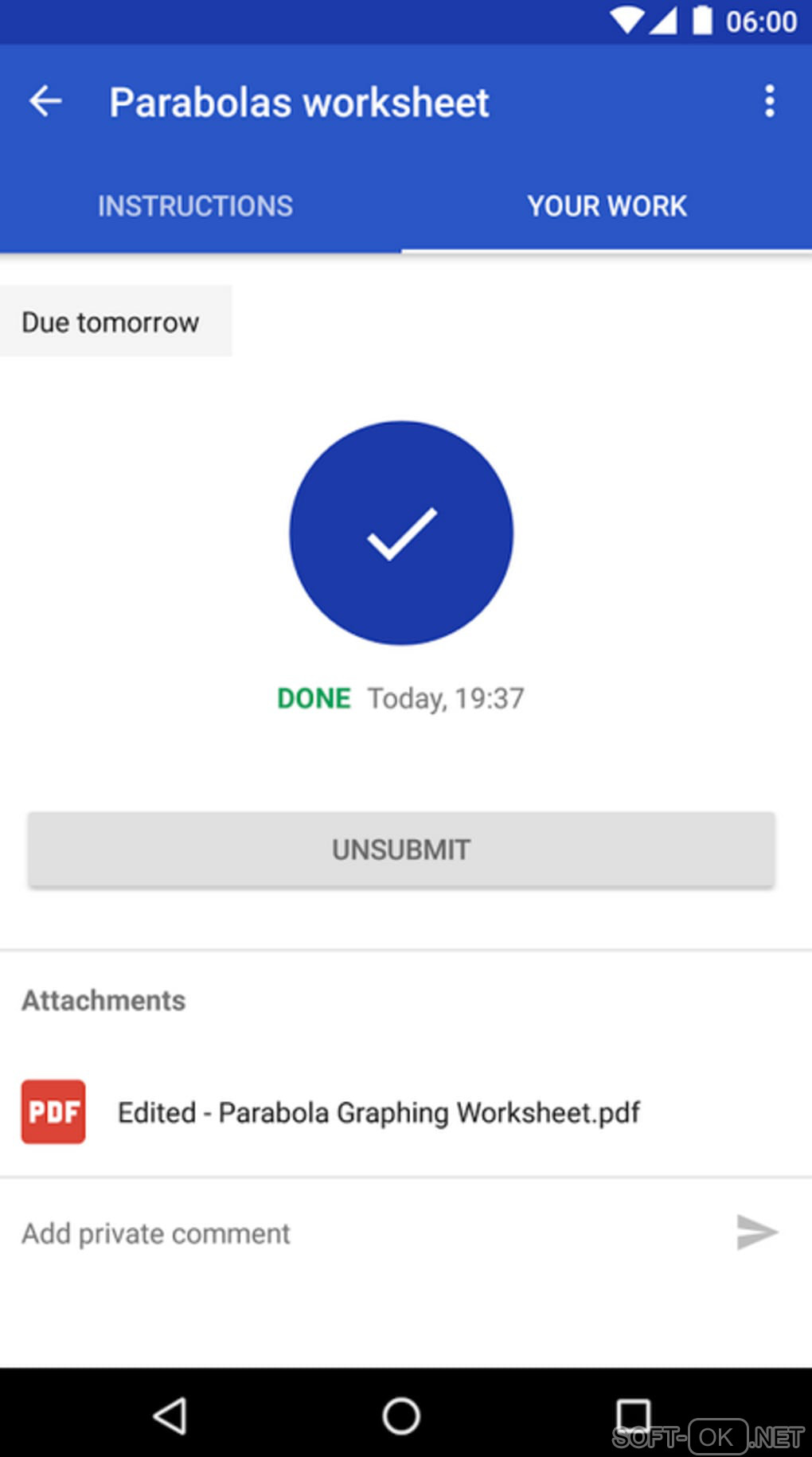The image size is (812, 1457).
Task: Select the Your Work tab
Action: pyautogui.click(x=607, y=206)
